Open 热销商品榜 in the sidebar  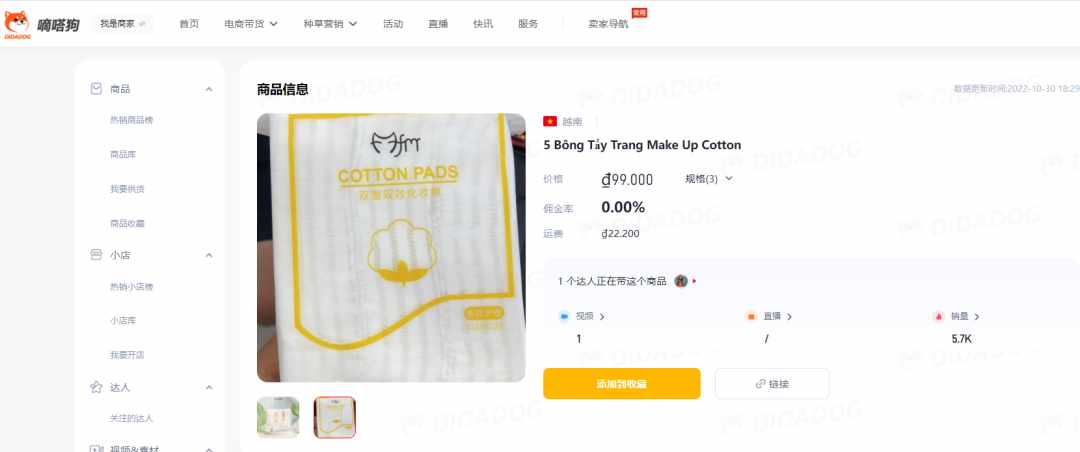point(131,120)
